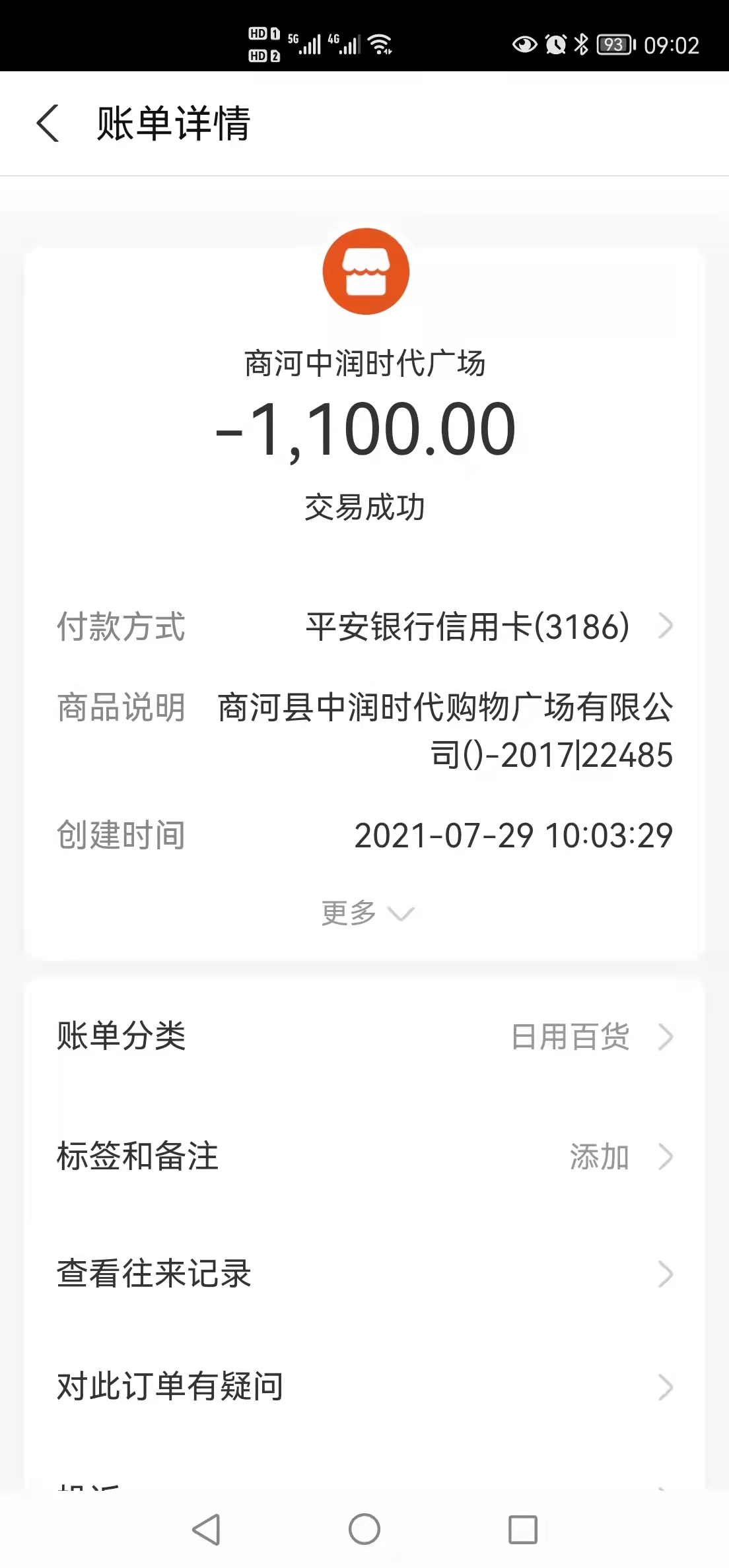Open the 付款方式 平安银行信用卡(3186) row
The image size is (729, 1568).
pos(364,626)
